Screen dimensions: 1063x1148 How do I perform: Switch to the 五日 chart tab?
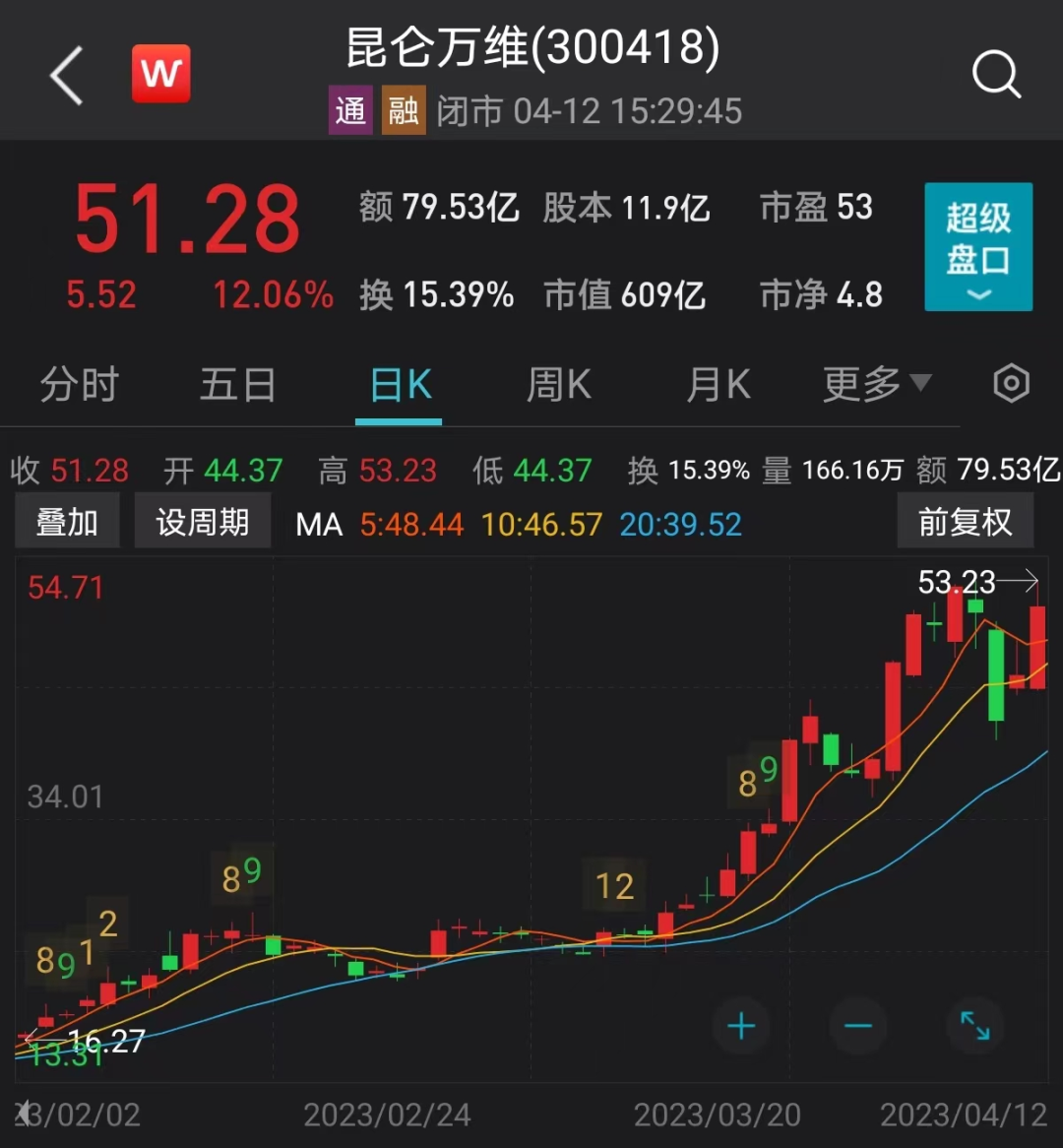237,385
